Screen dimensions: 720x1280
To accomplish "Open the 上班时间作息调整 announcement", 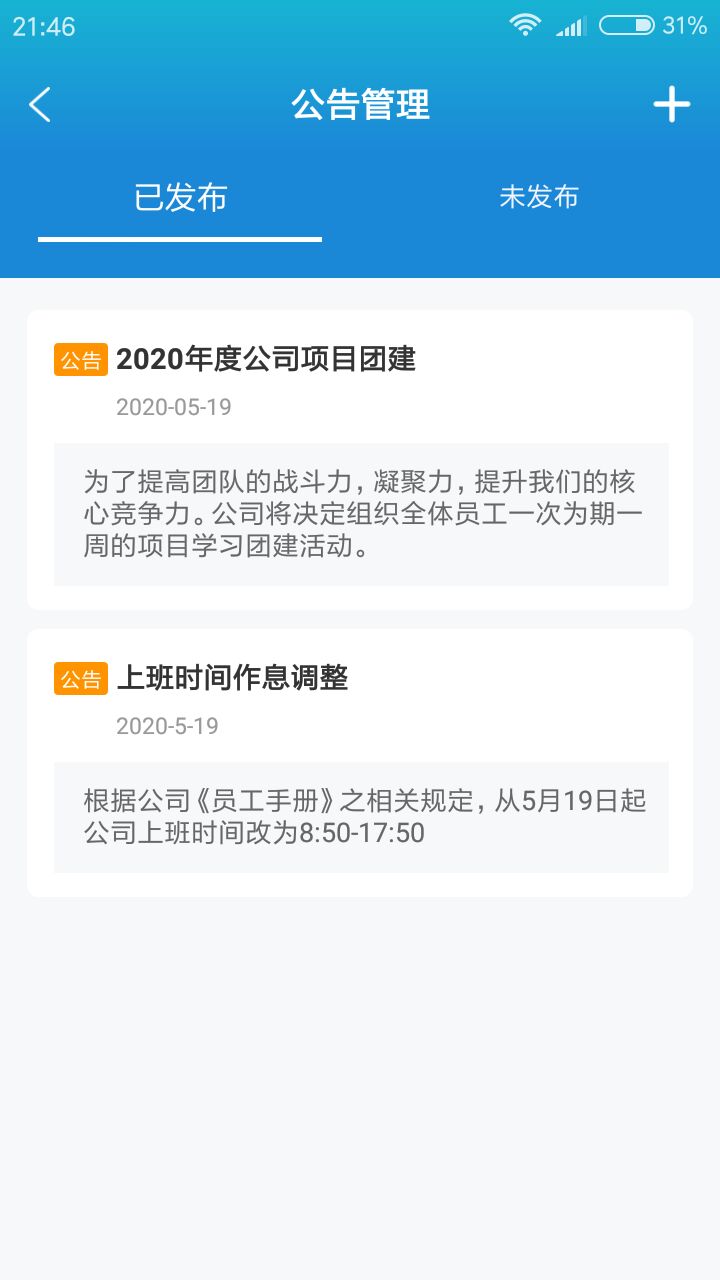I will click(360, 763).
